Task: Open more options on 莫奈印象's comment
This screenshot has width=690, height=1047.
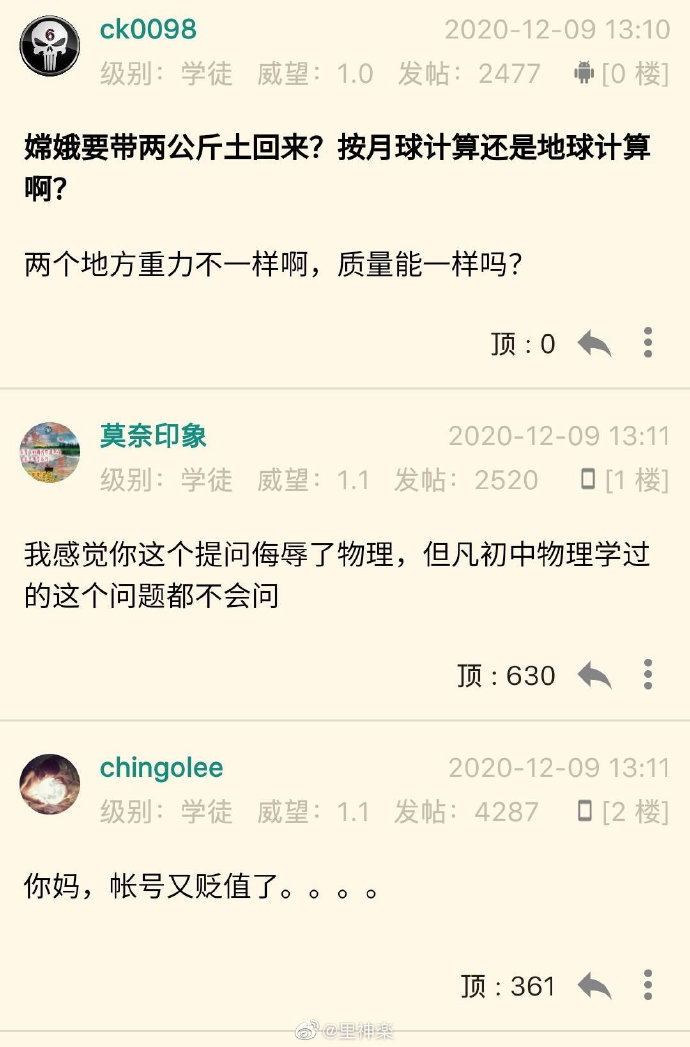Action: 648,675
